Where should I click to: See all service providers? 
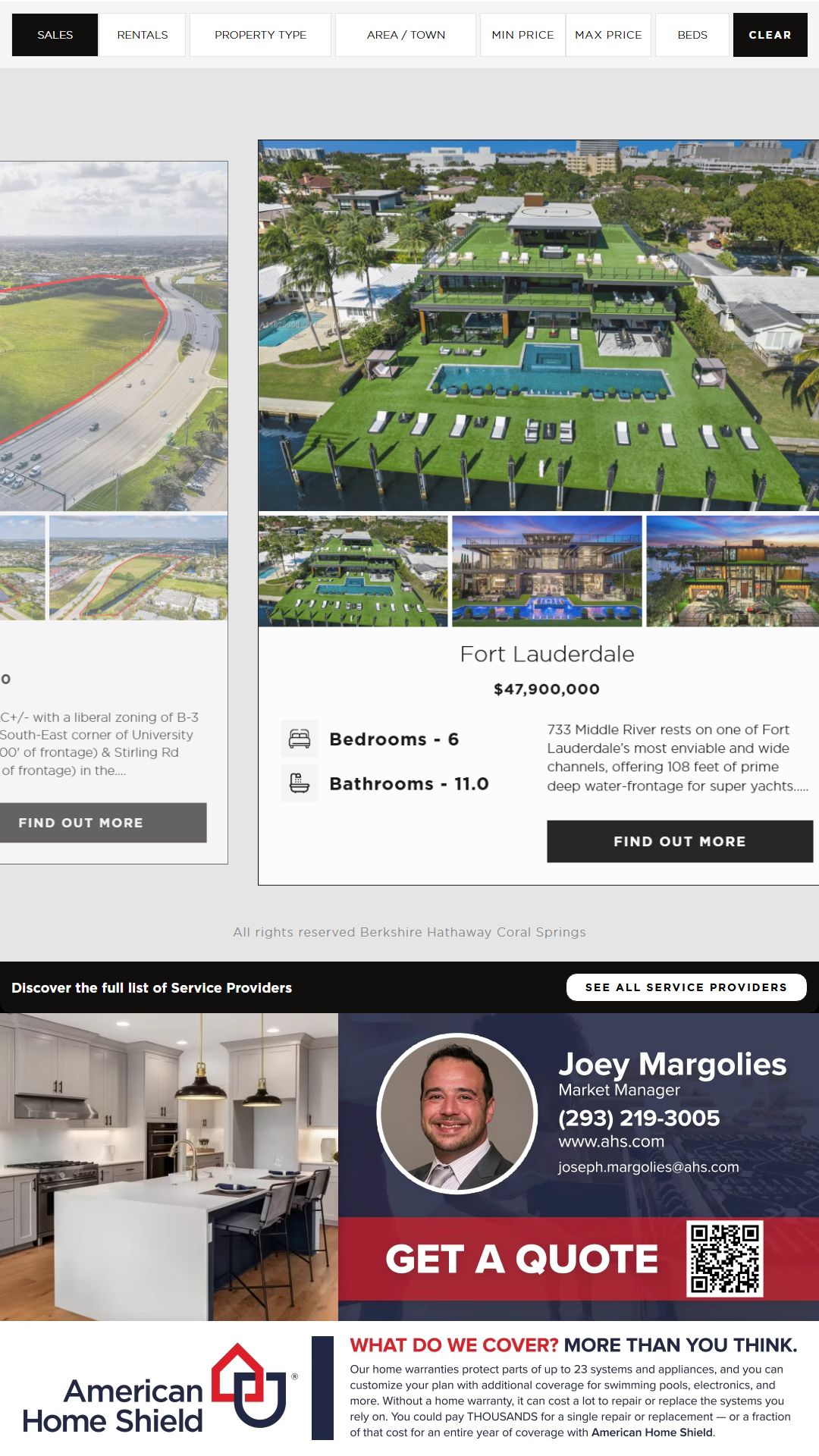[686, 987]
